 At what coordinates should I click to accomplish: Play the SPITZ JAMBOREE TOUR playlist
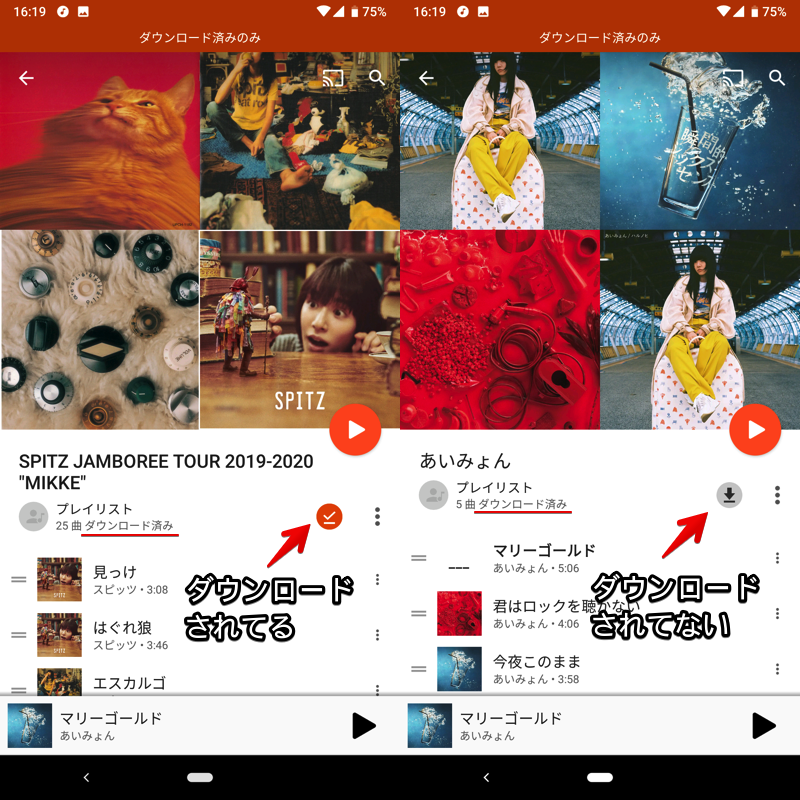355,430
